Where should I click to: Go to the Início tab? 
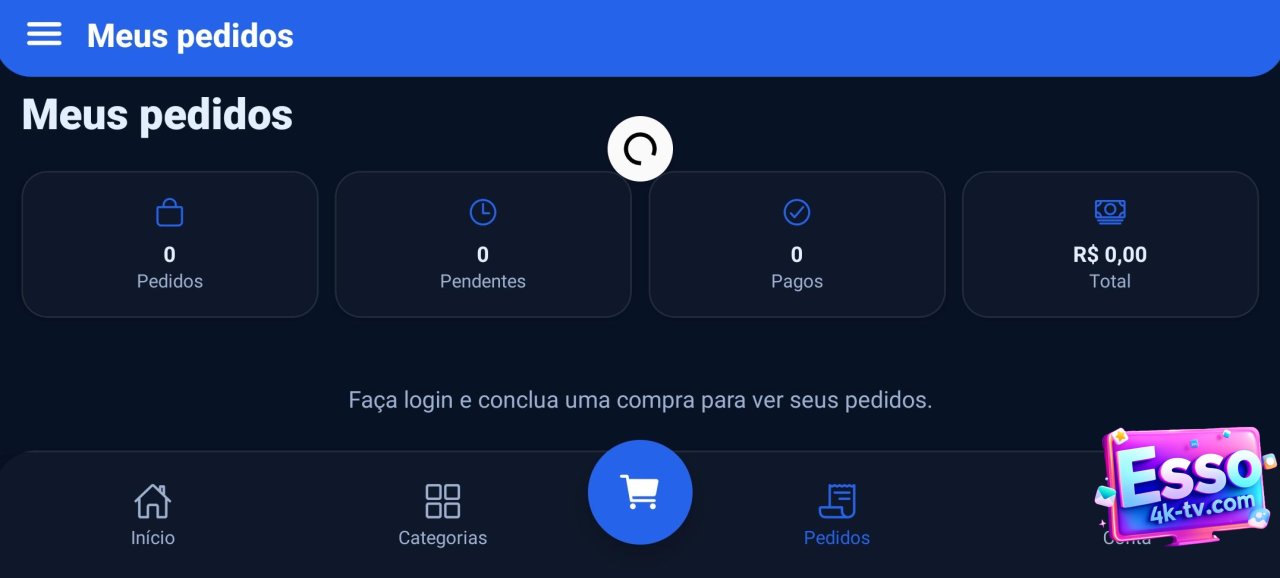coord(153,514)
